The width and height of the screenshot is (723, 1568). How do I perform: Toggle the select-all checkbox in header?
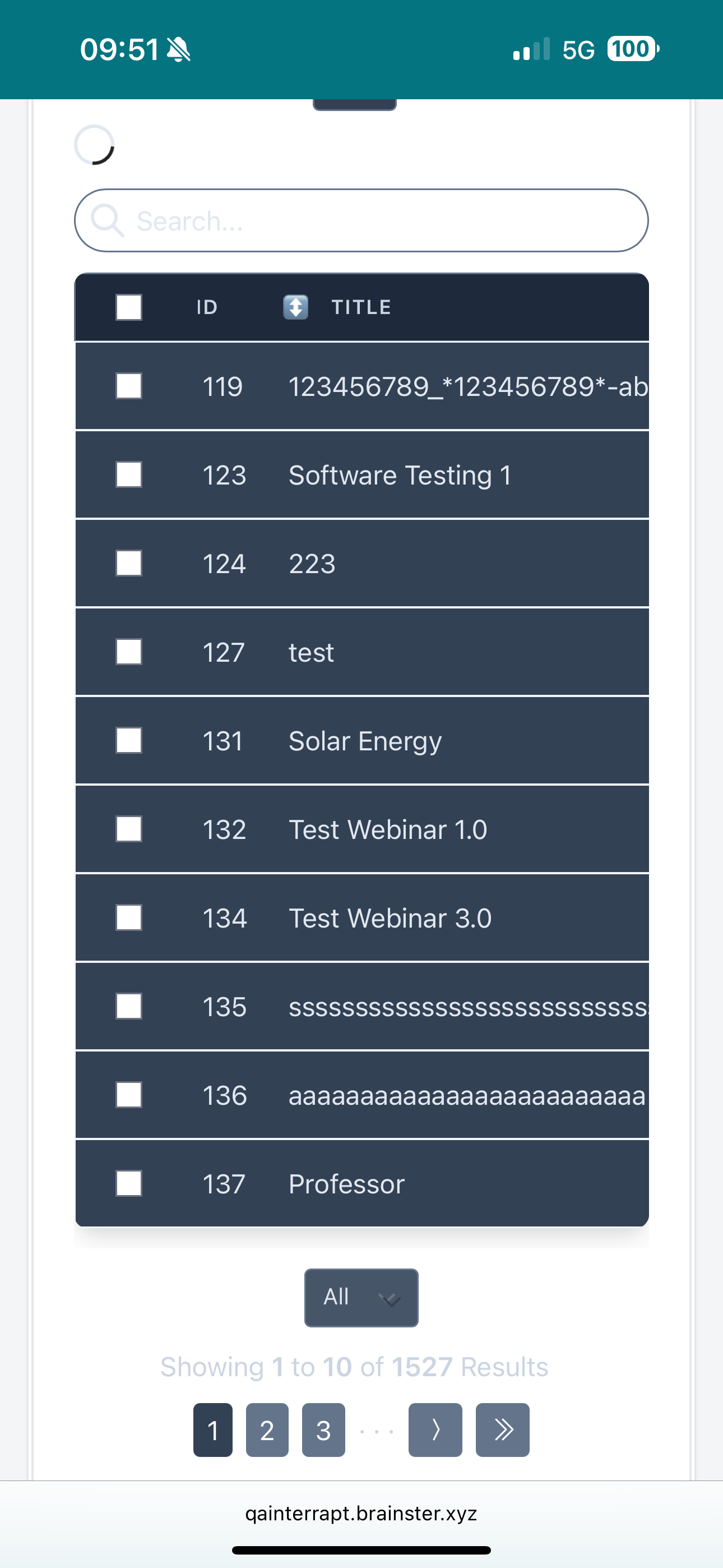(x=129, y=307)
